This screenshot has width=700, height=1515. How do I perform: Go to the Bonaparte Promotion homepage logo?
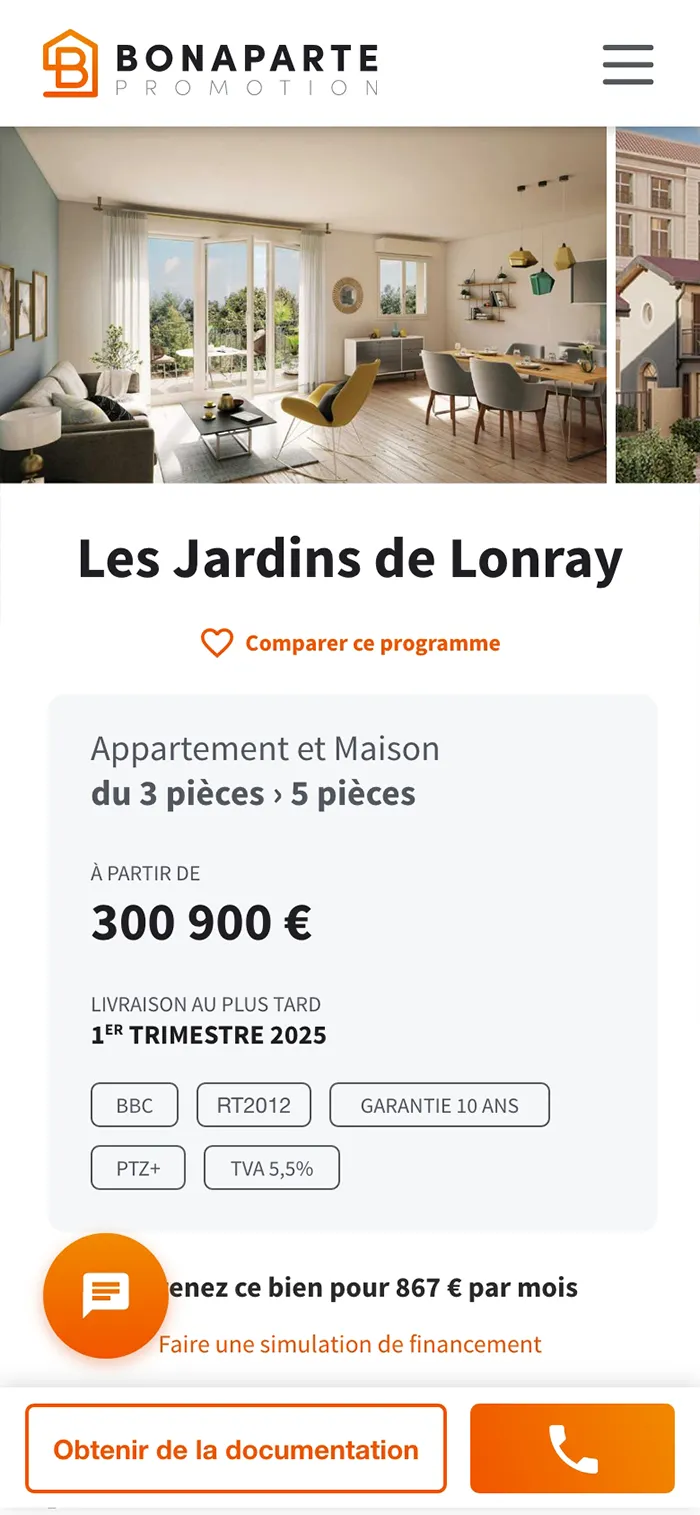211,65
